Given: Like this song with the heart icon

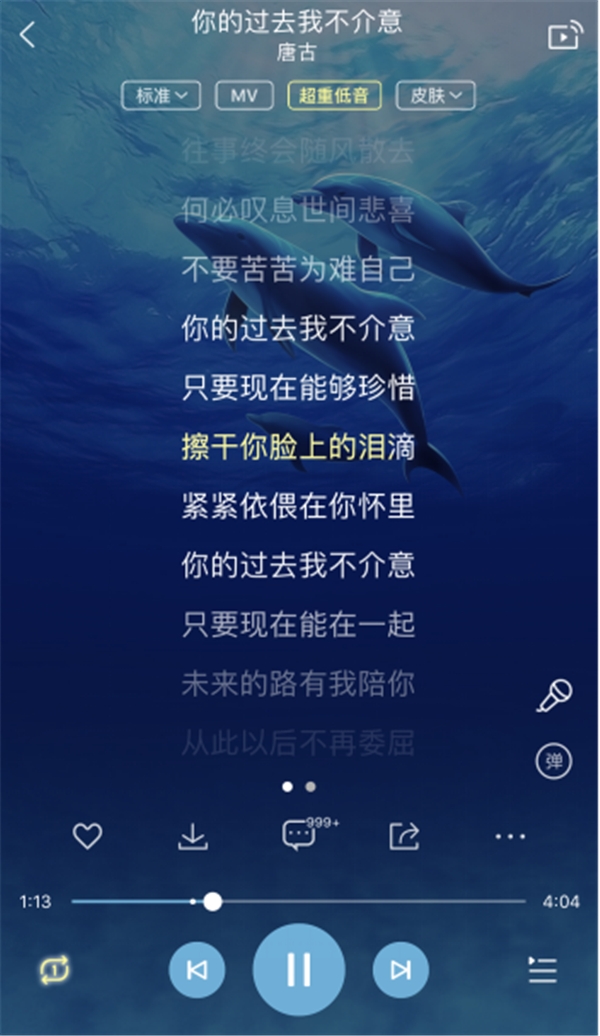Looking at the screenshot, I should [x=87, y=836].
